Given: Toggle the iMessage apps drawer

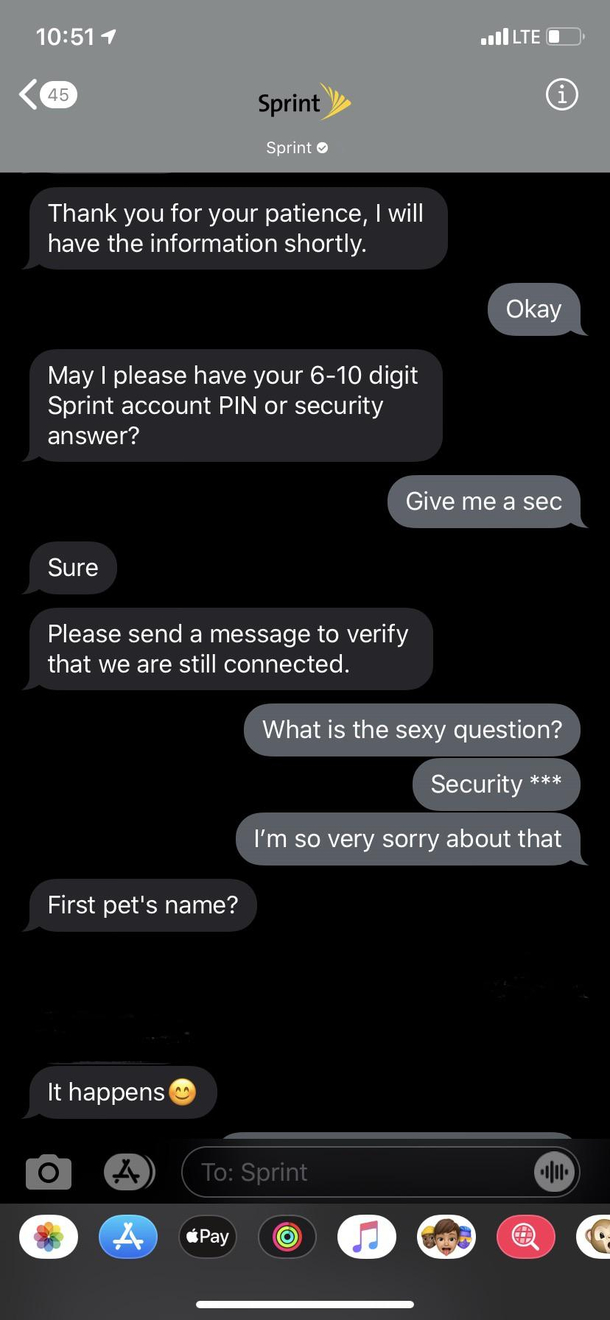Looking at the screenshot, I should [x=128, y=1171].
